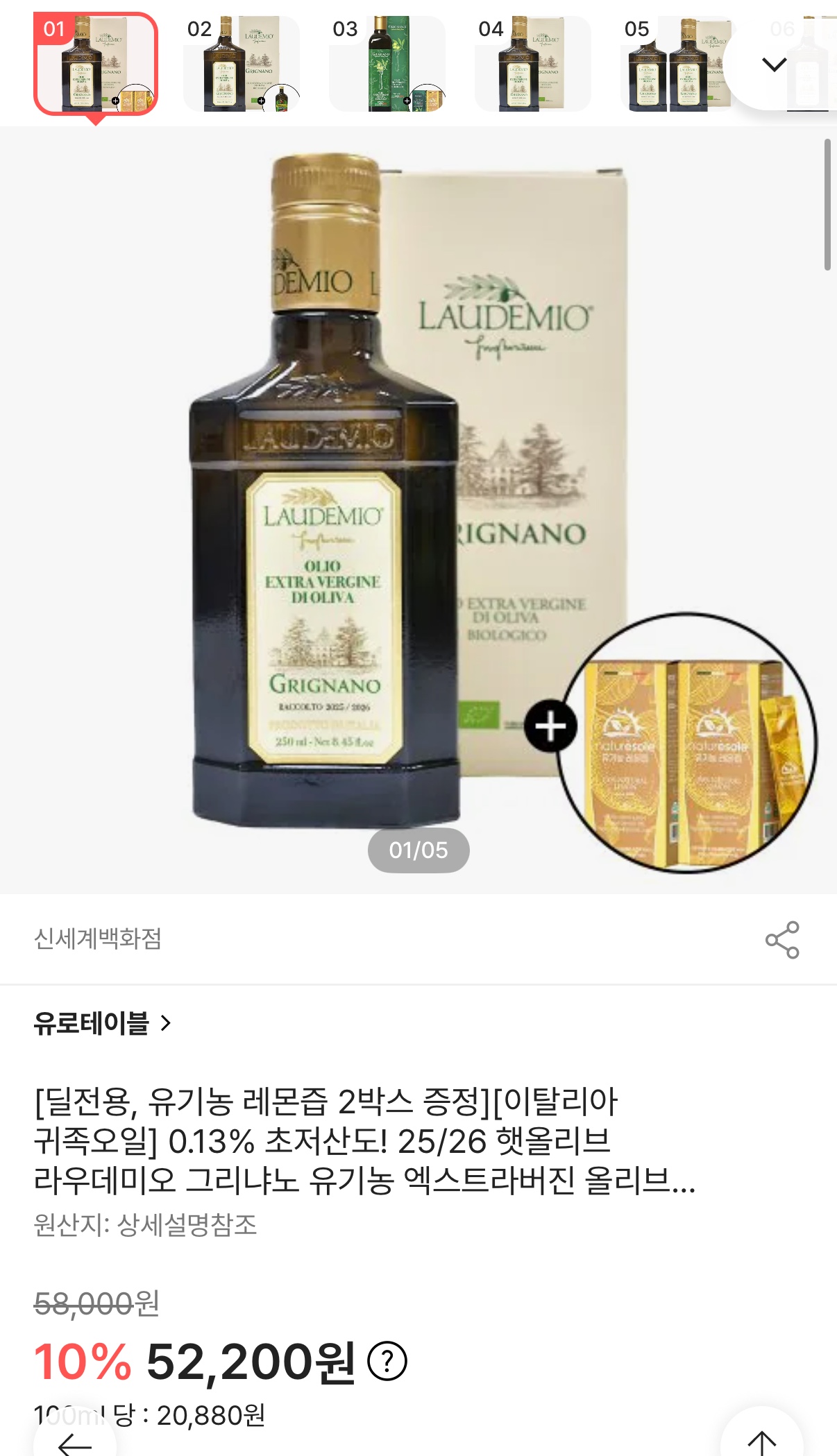The height and width of the screenshot is (1456, 837).
Task: Open the 유로테이블 brand page
Action: (x=102, y=1023)
